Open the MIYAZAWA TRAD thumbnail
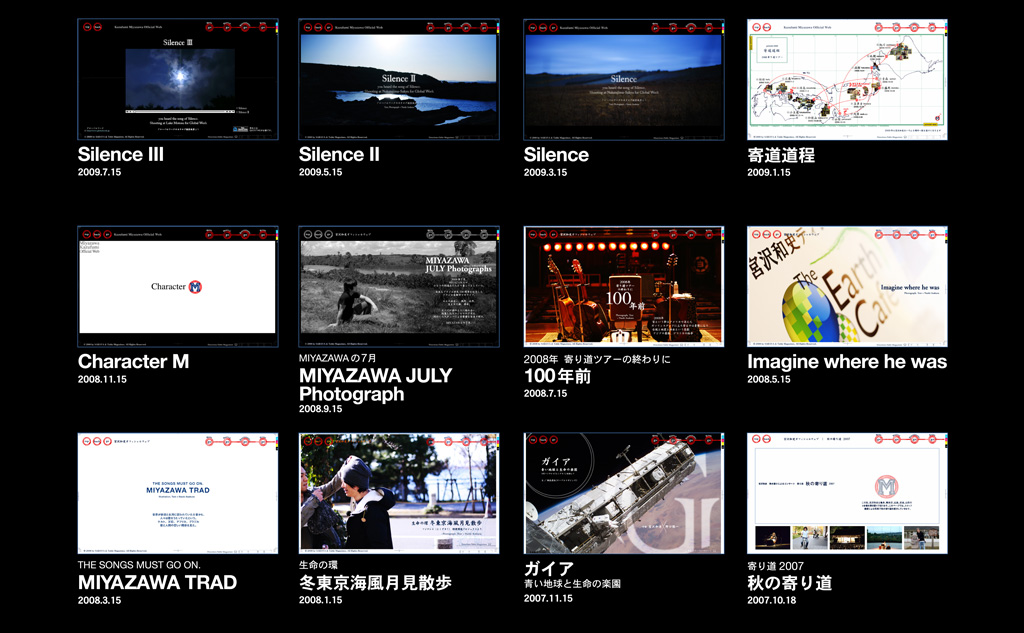Screen dimensions: 1024x633 click(x=178, y=493)
